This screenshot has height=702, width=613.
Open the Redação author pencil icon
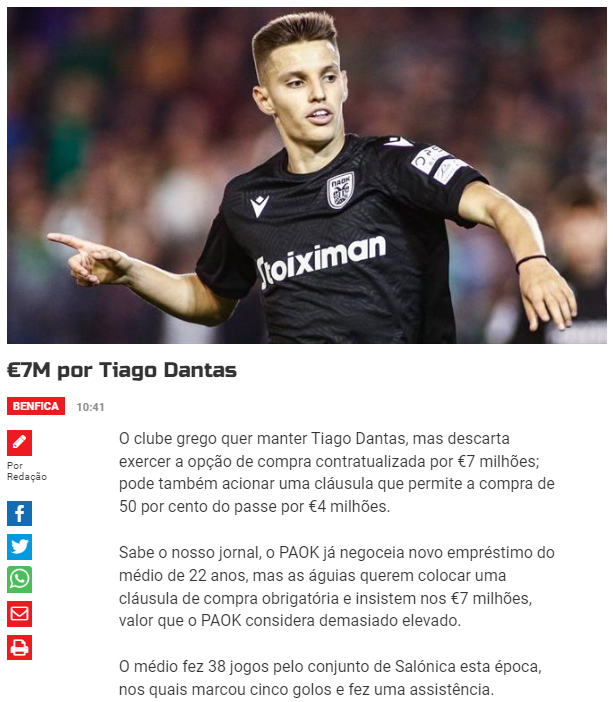[x=19, y=443]
